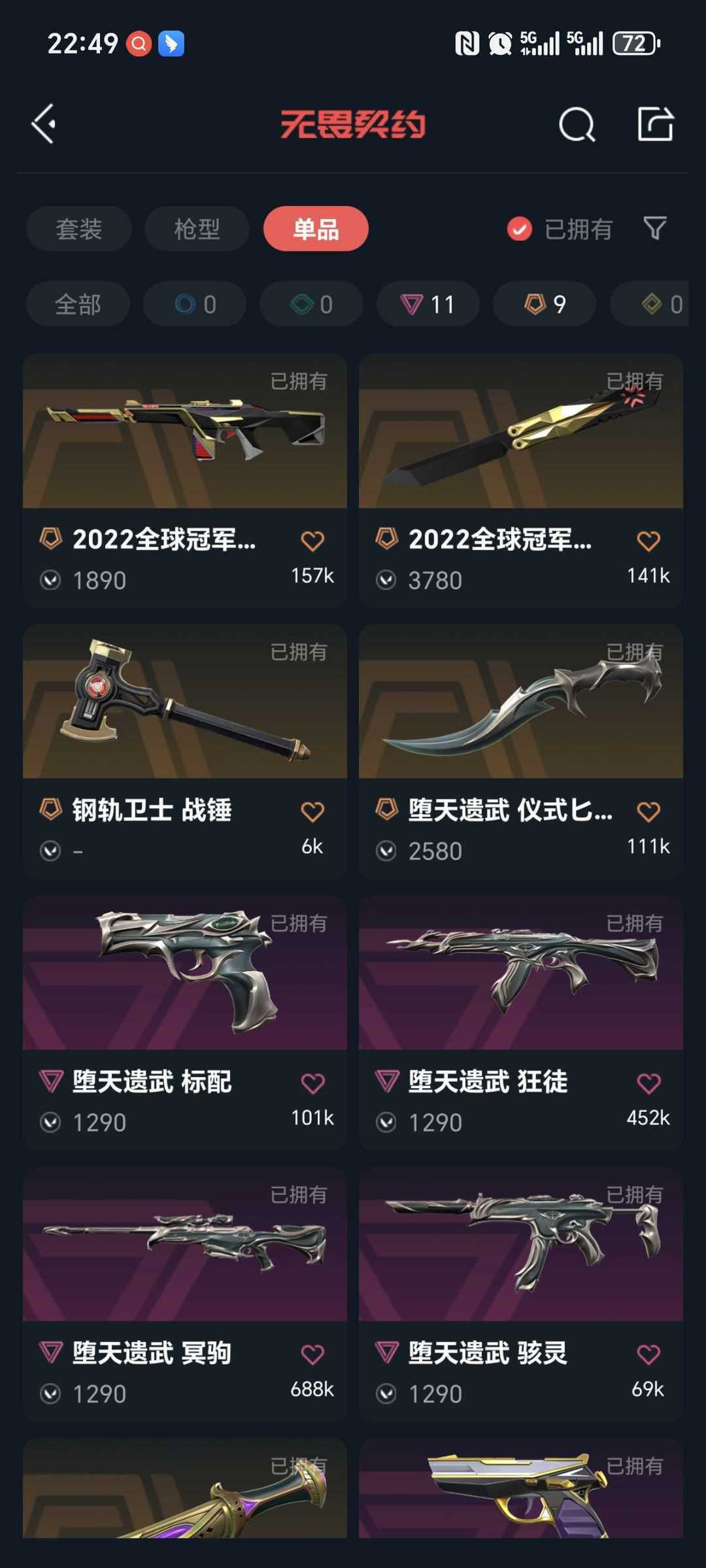Select the 全部 rarity chip
The image size is (706, 1568).
pyautogui.click(x=78, y=304)
